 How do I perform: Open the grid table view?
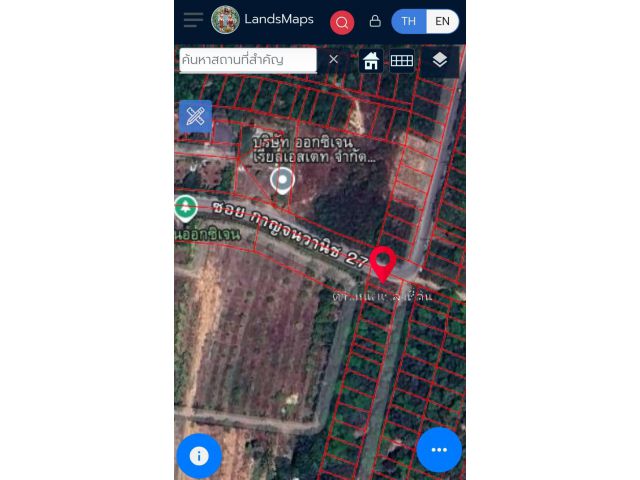(x=402, y=61)
